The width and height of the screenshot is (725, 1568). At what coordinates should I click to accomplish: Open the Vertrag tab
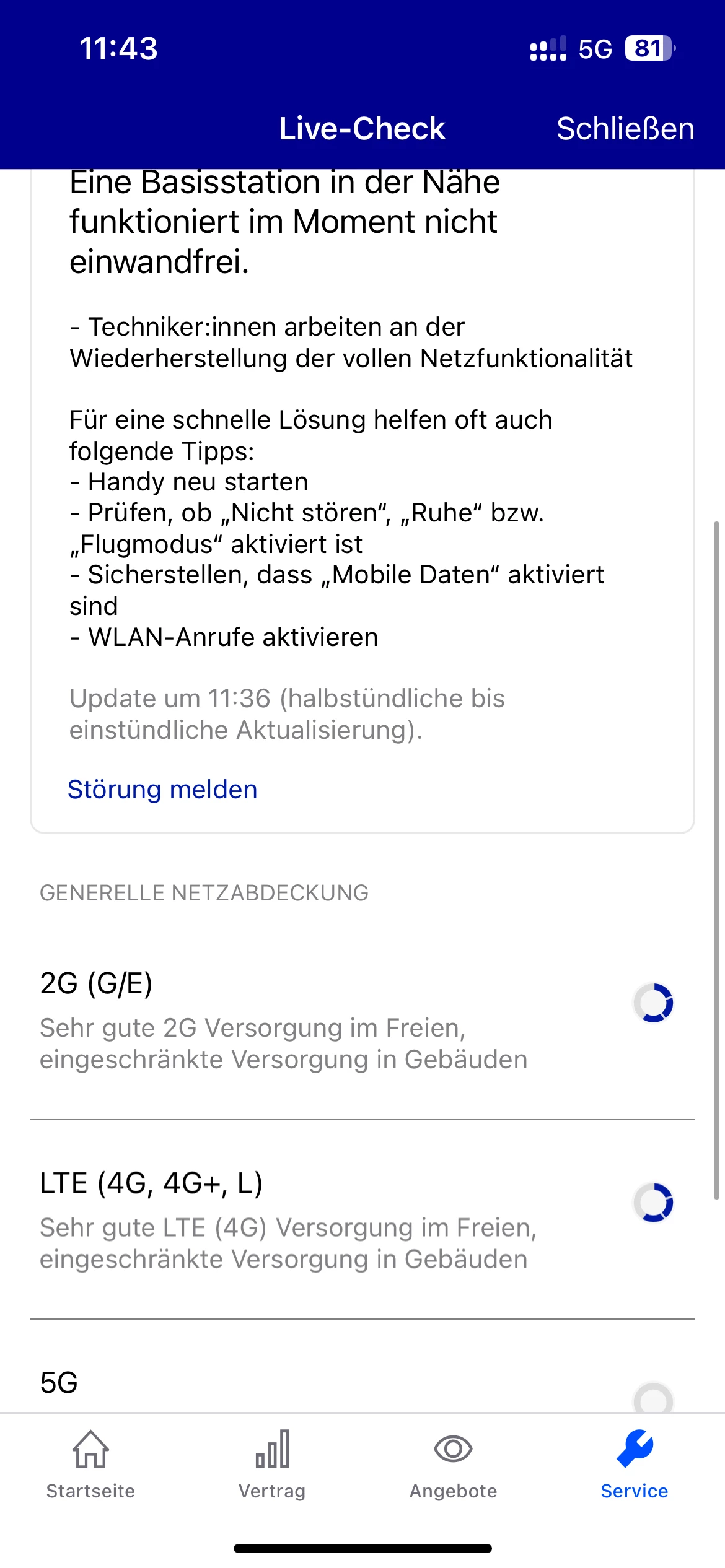[272, 1465]
